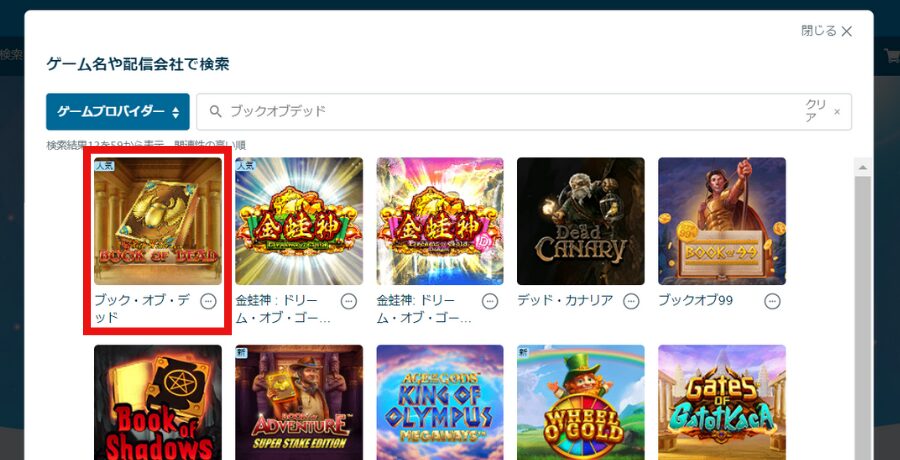Tap the search field with ブックオブデッド
The height and width of the screenshot is (460, 900).
click(500, 112)
